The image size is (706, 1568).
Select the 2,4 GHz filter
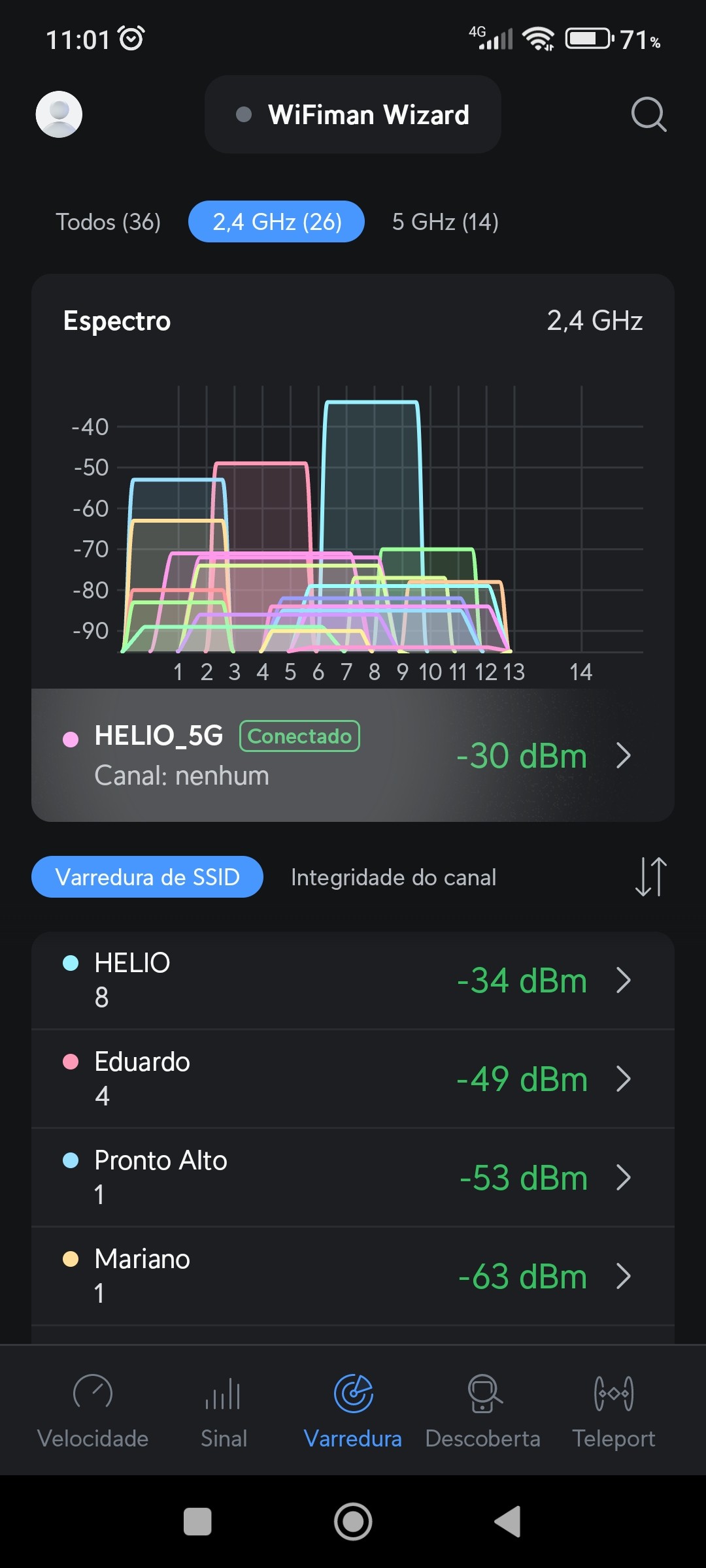277,222
